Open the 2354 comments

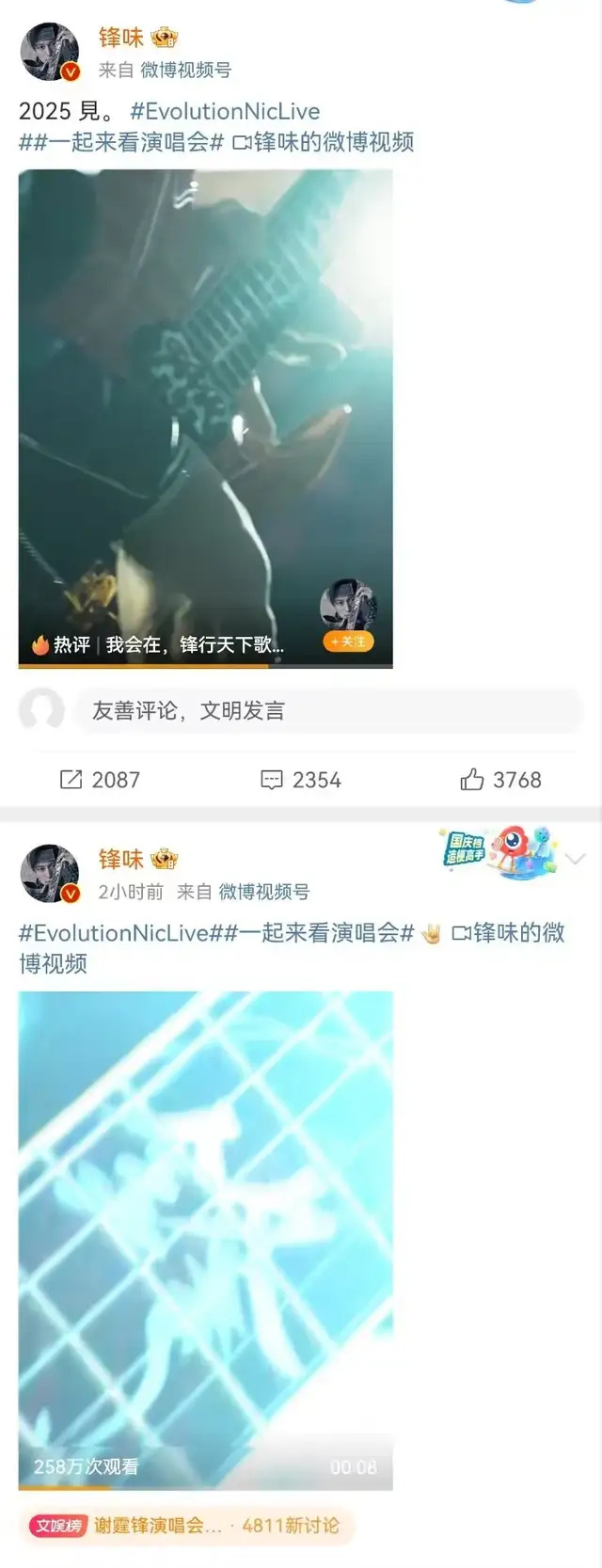(x=301, y=780)
